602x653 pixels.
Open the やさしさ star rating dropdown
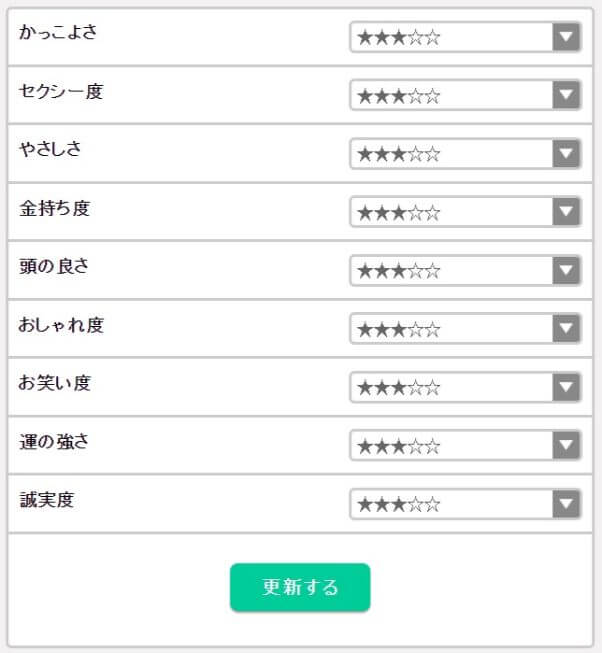pyautogui.click(x=465, y=154)
